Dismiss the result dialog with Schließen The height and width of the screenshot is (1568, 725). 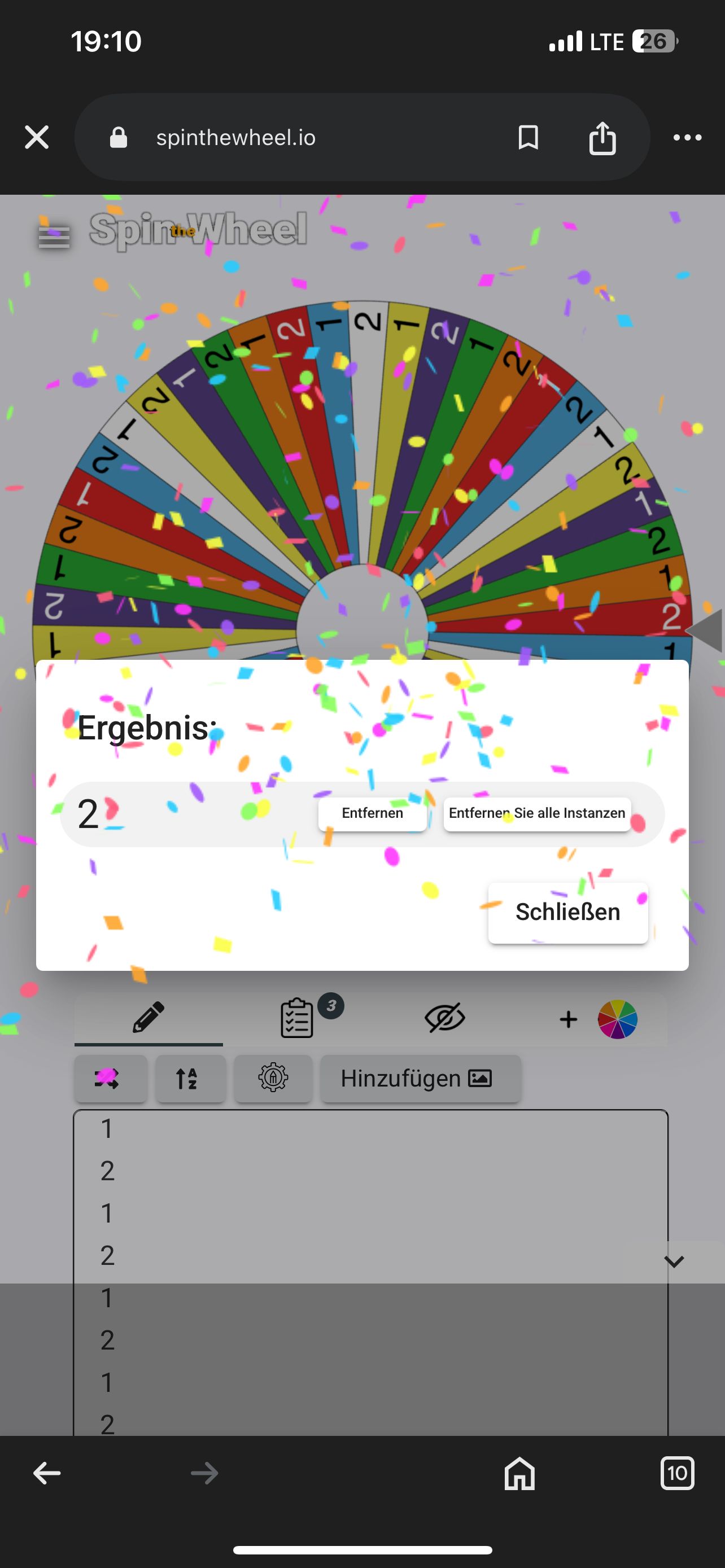click(567, 912)
